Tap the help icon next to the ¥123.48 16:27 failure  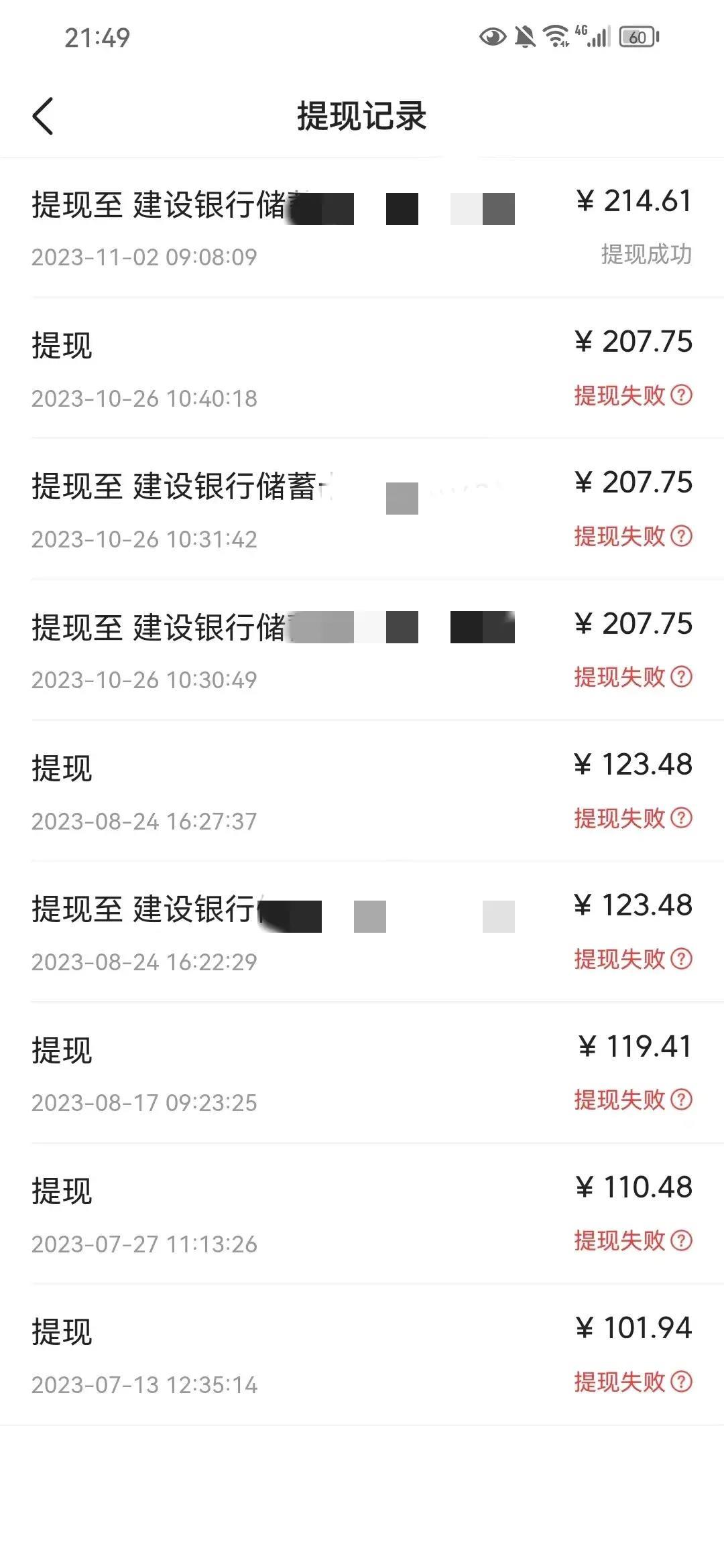[682, 819]
